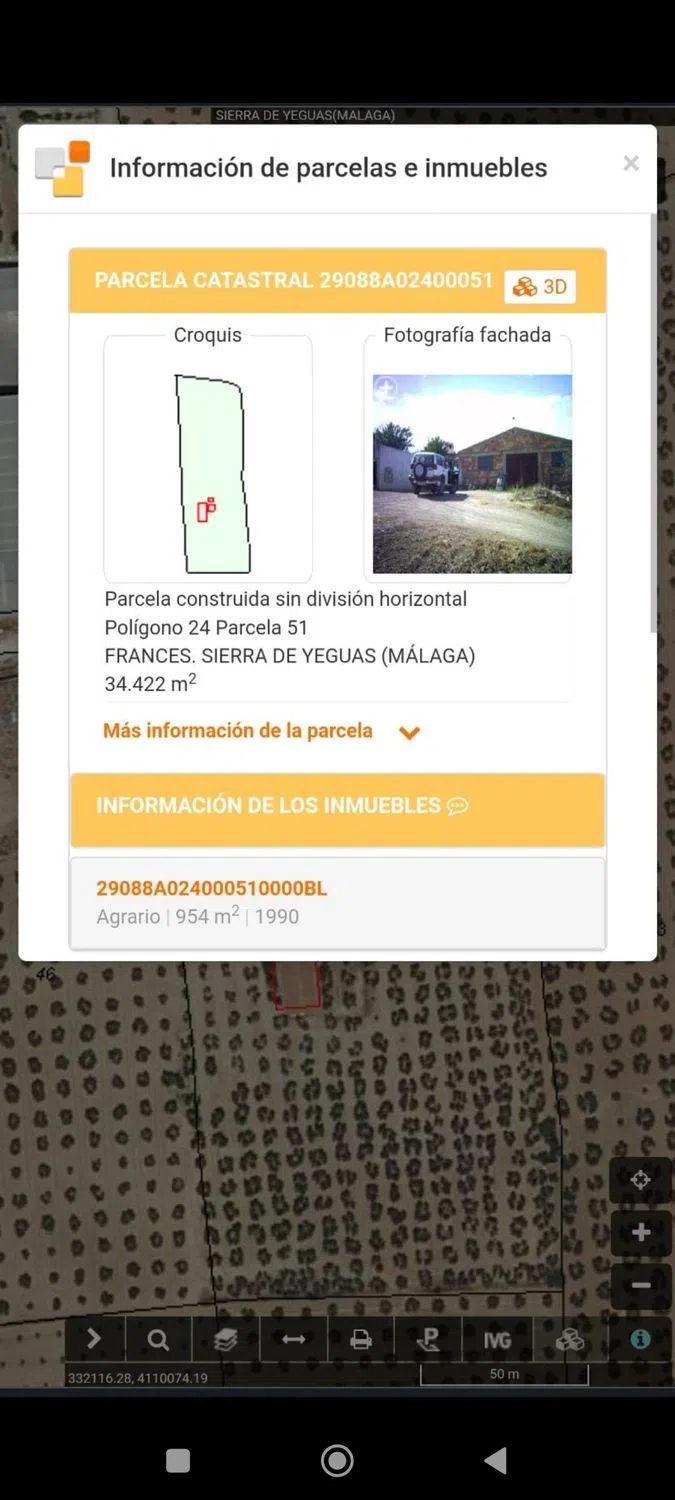Print the current map

361,1340
